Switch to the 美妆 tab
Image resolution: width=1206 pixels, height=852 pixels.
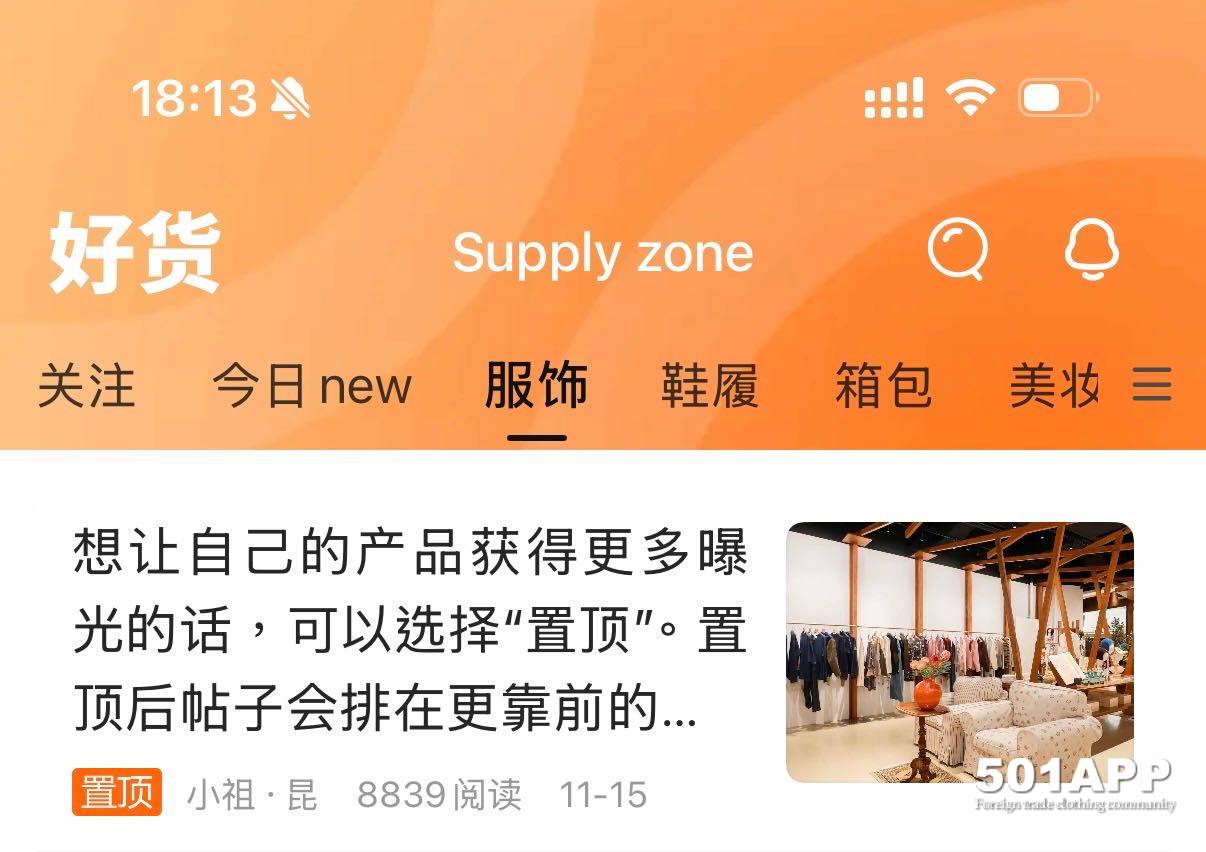tap(1054, 386)
